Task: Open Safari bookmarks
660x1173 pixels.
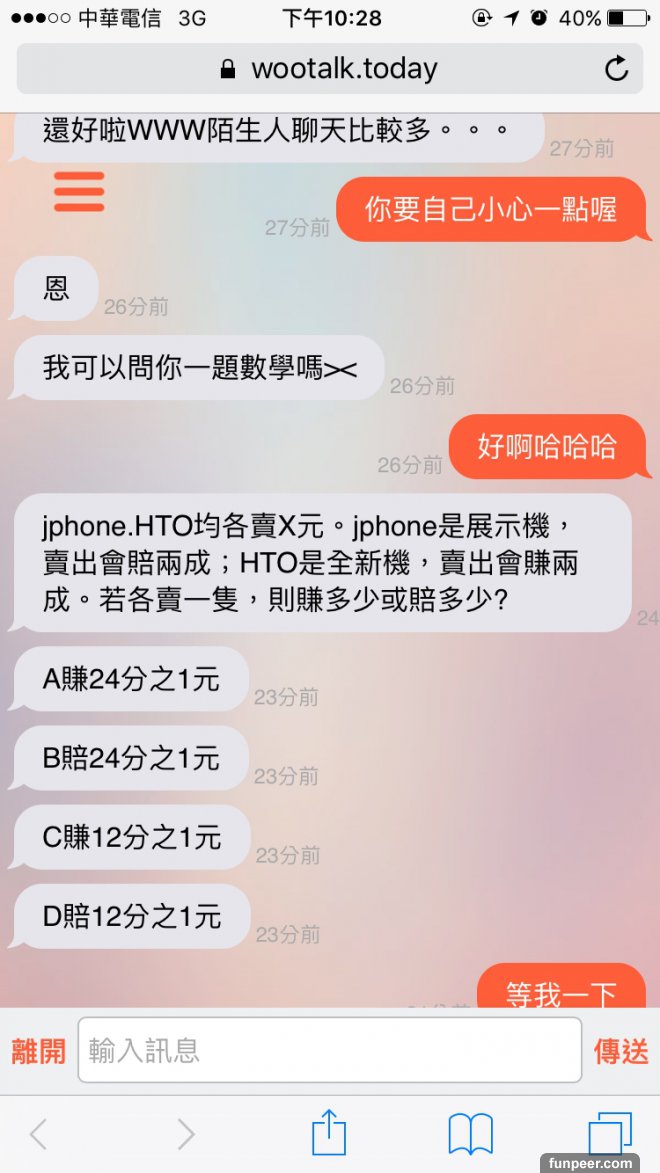Action: pyautogui.click(x=470, y=1134)
